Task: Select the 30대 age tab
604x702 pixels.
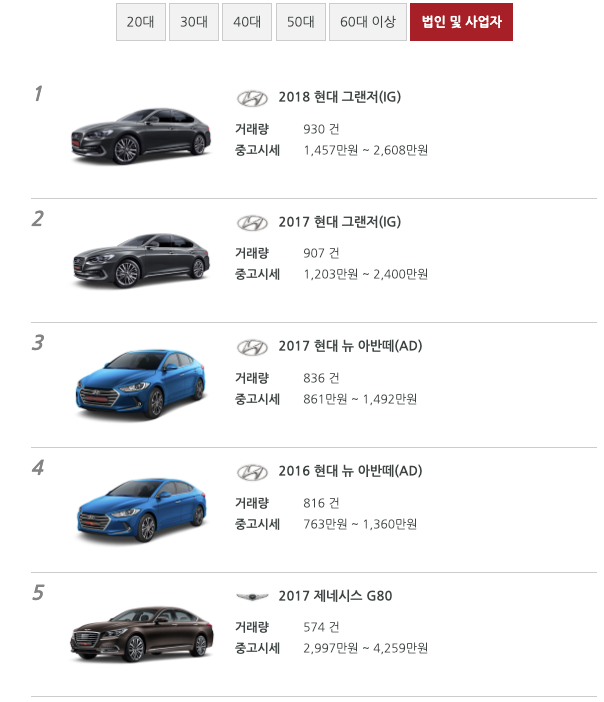Action: pyautogui.click(x=194, y=21)
